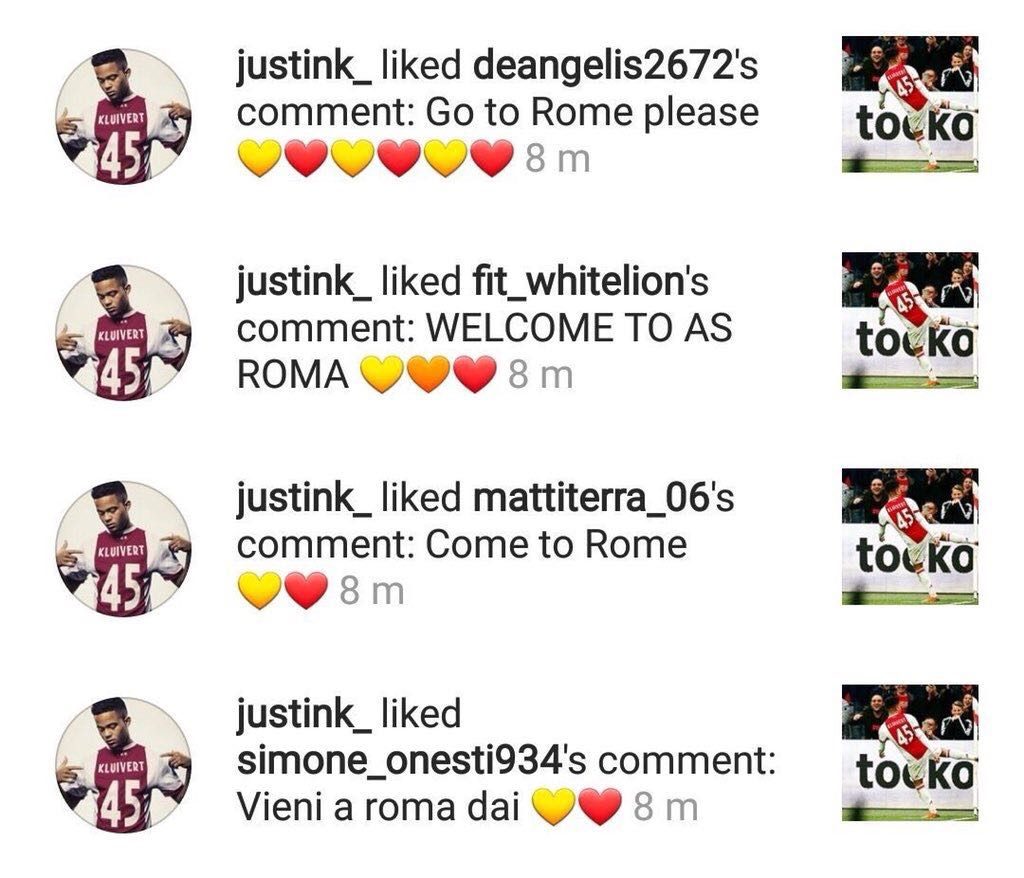Image resolution: width=1024 pixels, height=878 pixels.
Task: Select justink_ avatar next to mattiterra_06's comment
Action: tap(122, 547)
